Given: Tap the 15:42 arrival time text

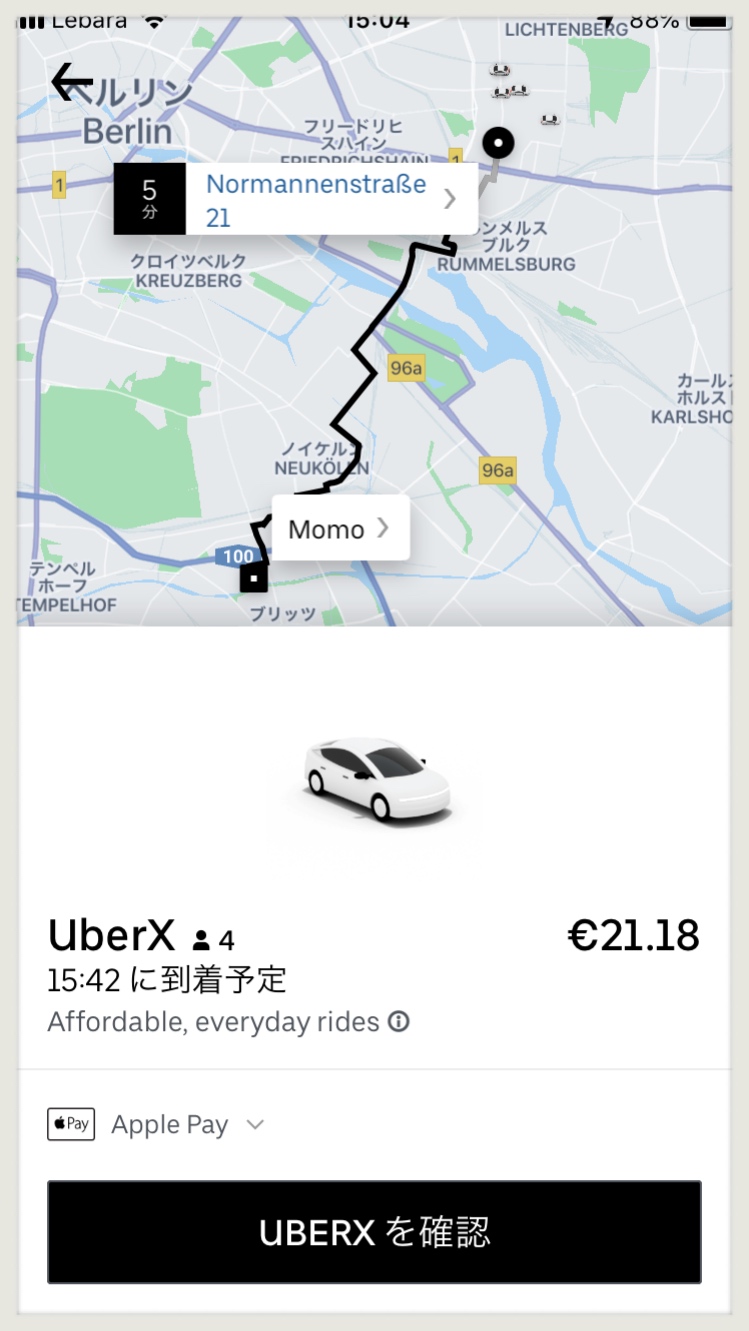Looking at the screenshot, I should pos(166,981).
